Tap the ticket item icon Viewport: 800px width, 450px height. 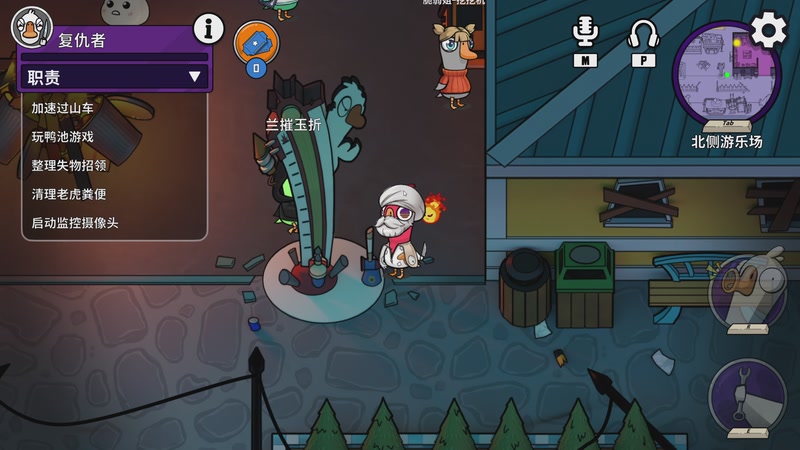click(x=254, y=42)
